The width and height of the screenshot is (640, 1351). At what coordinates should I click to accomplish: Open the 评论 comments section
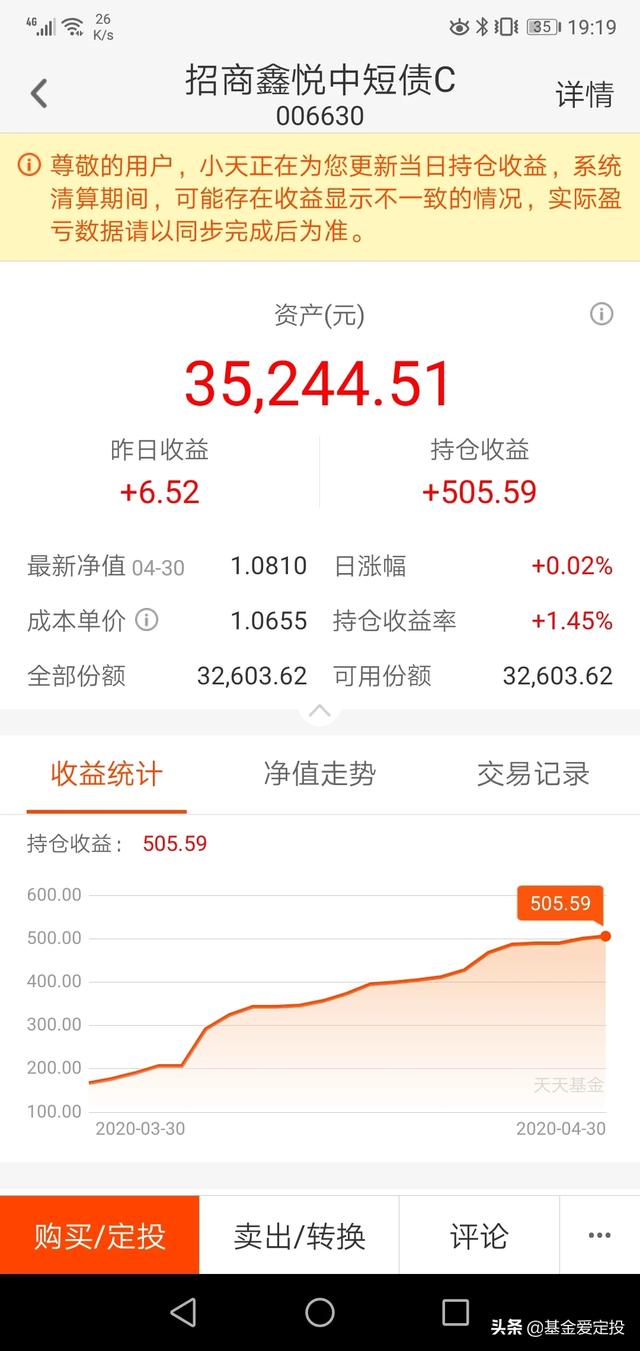click(x=479, y=1235)
